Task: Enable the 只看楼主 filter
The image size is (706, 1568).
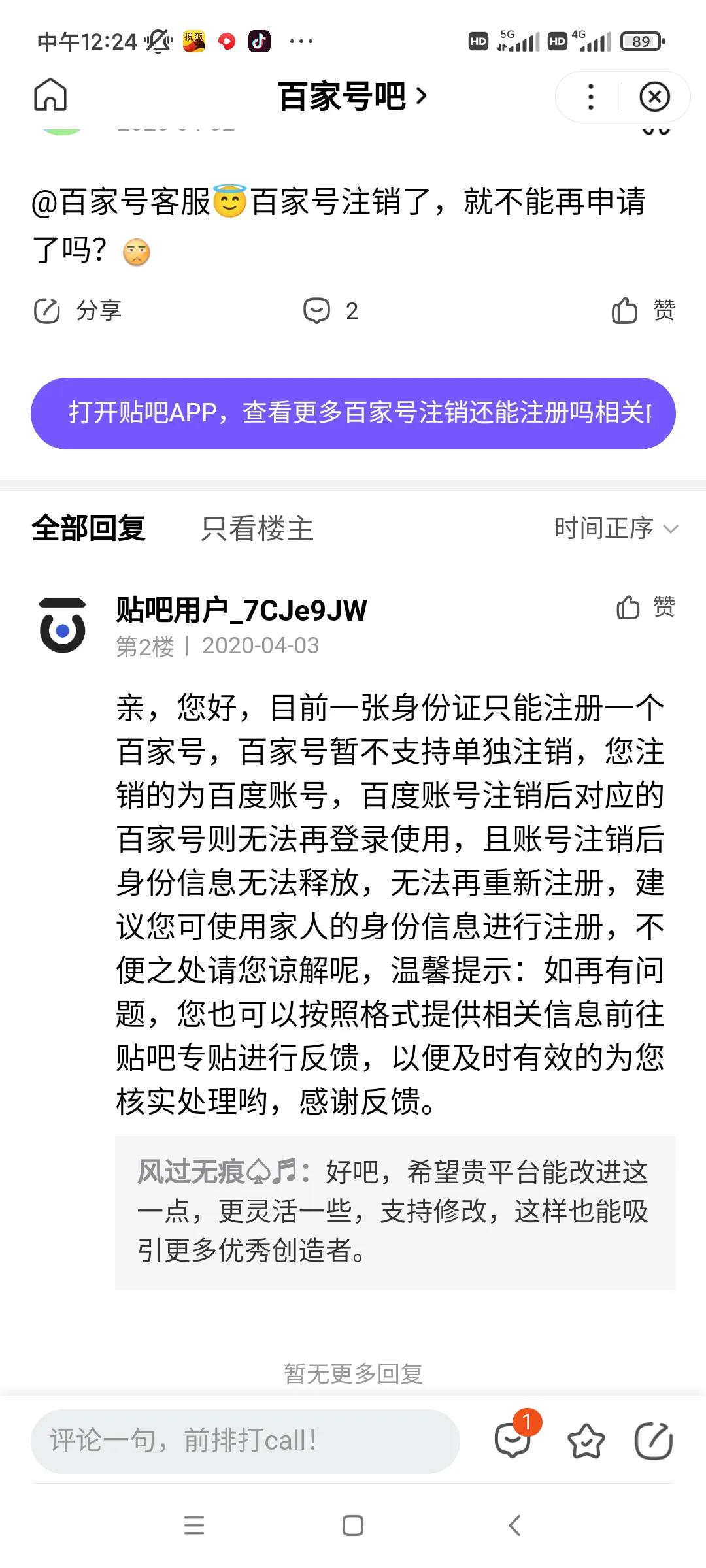Action: (258, 531)
